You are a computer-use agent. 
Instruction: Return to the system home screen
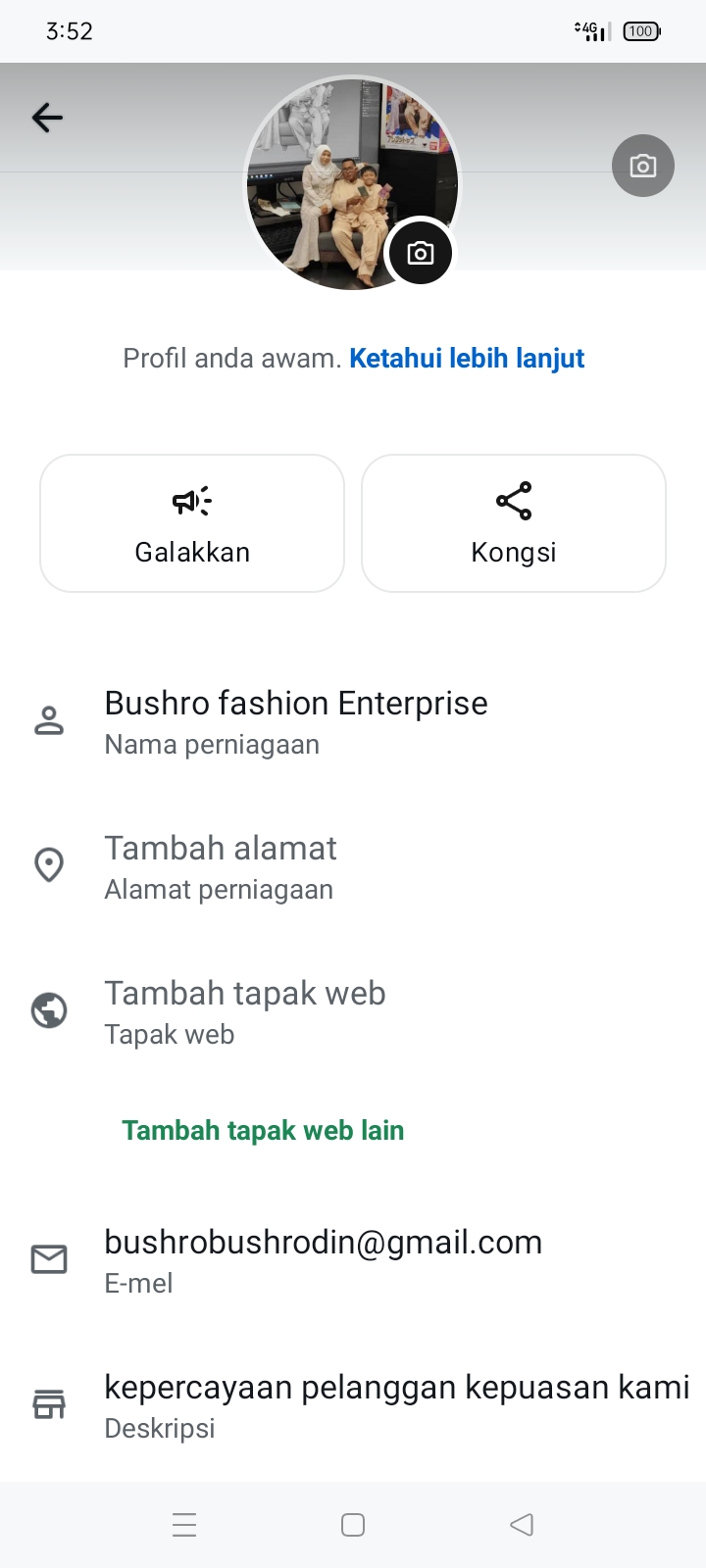click(353, 1525)
